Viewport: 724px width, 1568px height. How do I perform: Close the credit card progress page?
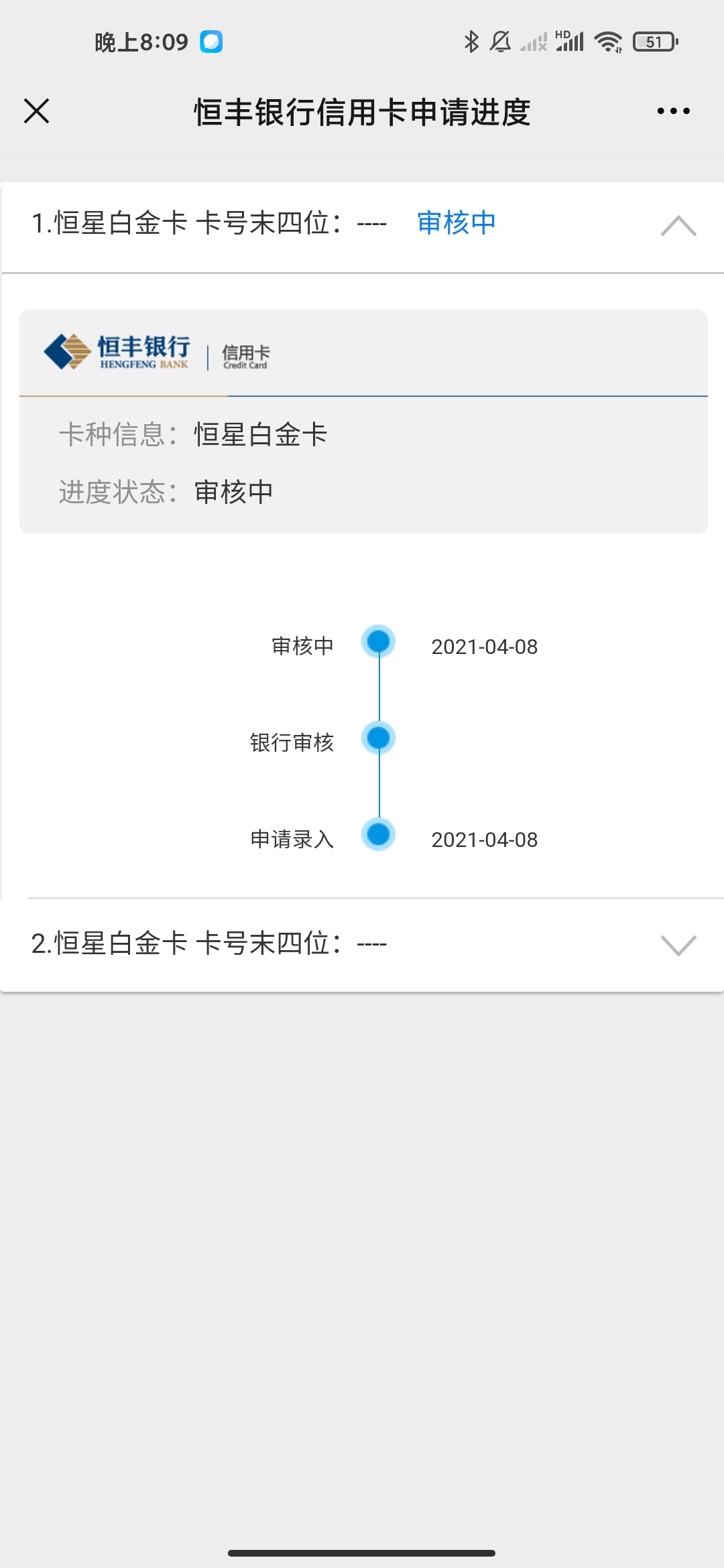point(36,111)
